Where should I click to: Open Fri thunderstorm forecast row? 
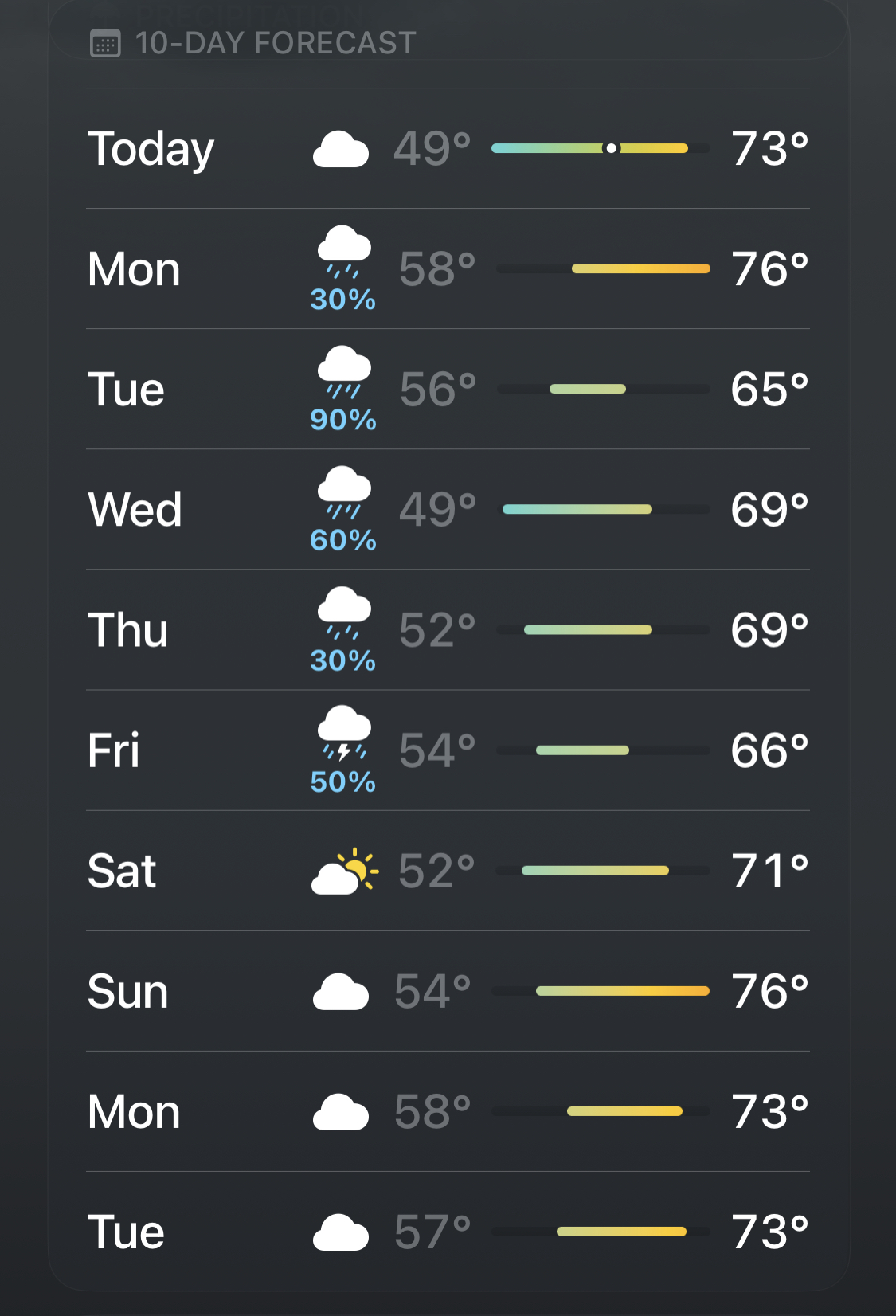pos(448,750)
